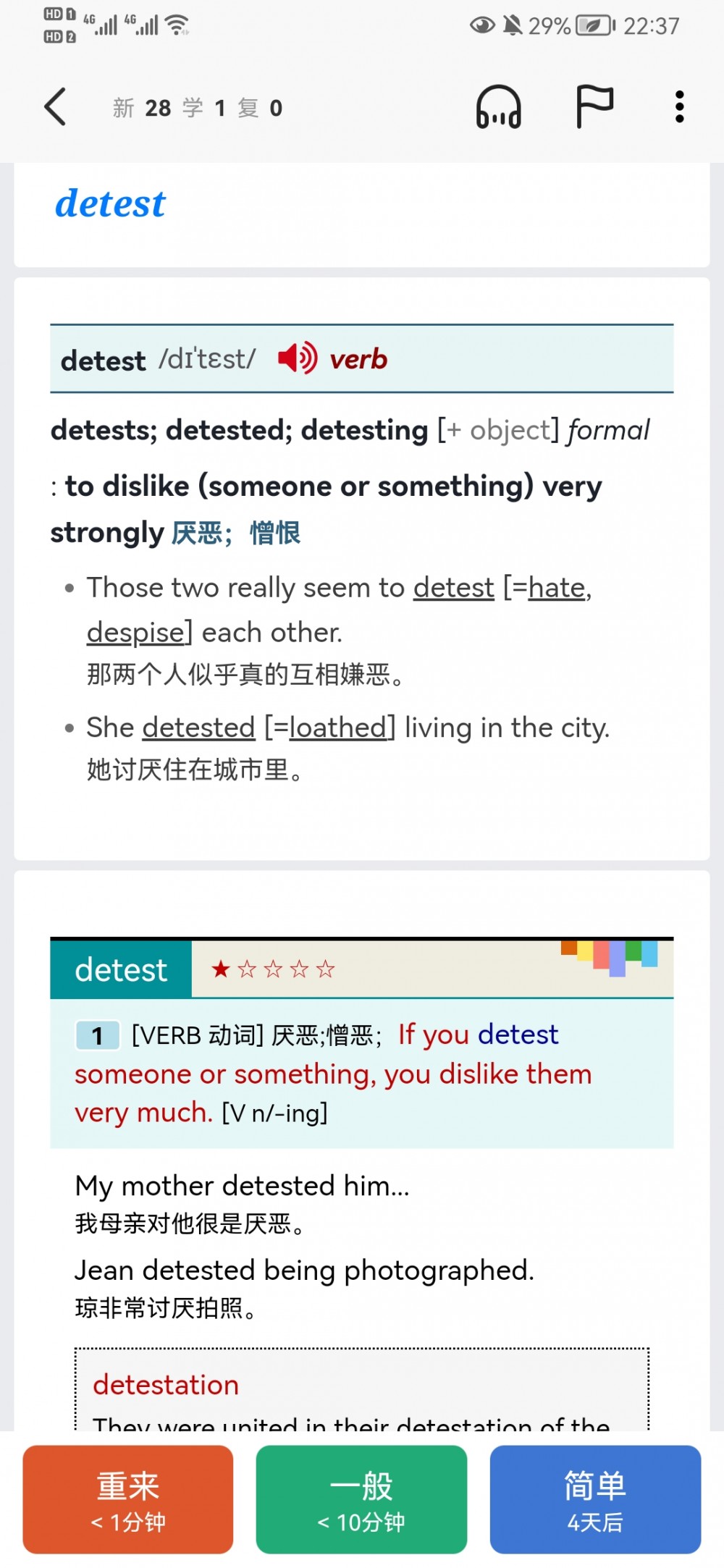Open the underlined word 'despise'

[135, 633]
